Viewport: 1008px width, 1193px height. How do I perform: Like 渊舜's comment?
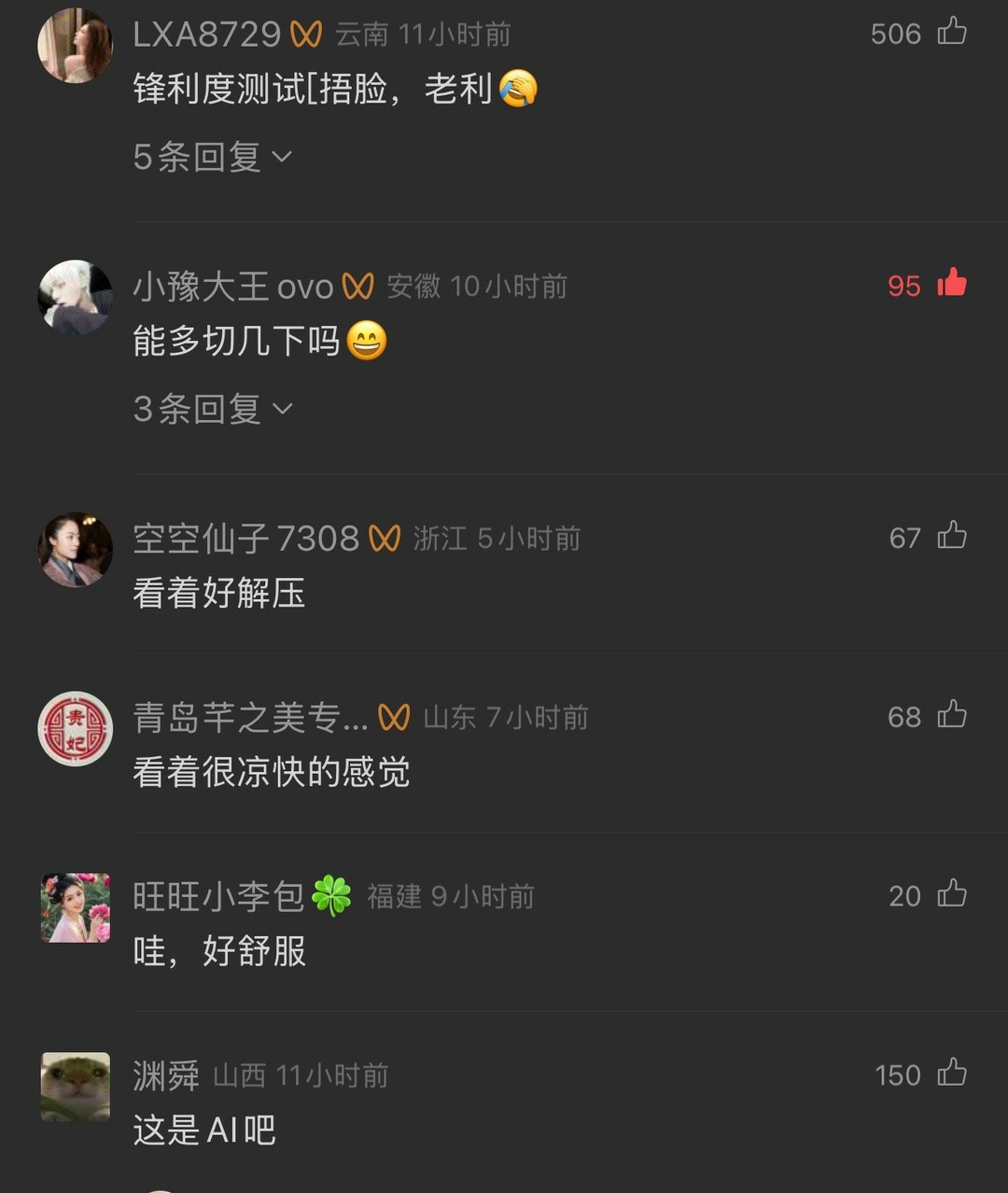[x=951, y=1074]
